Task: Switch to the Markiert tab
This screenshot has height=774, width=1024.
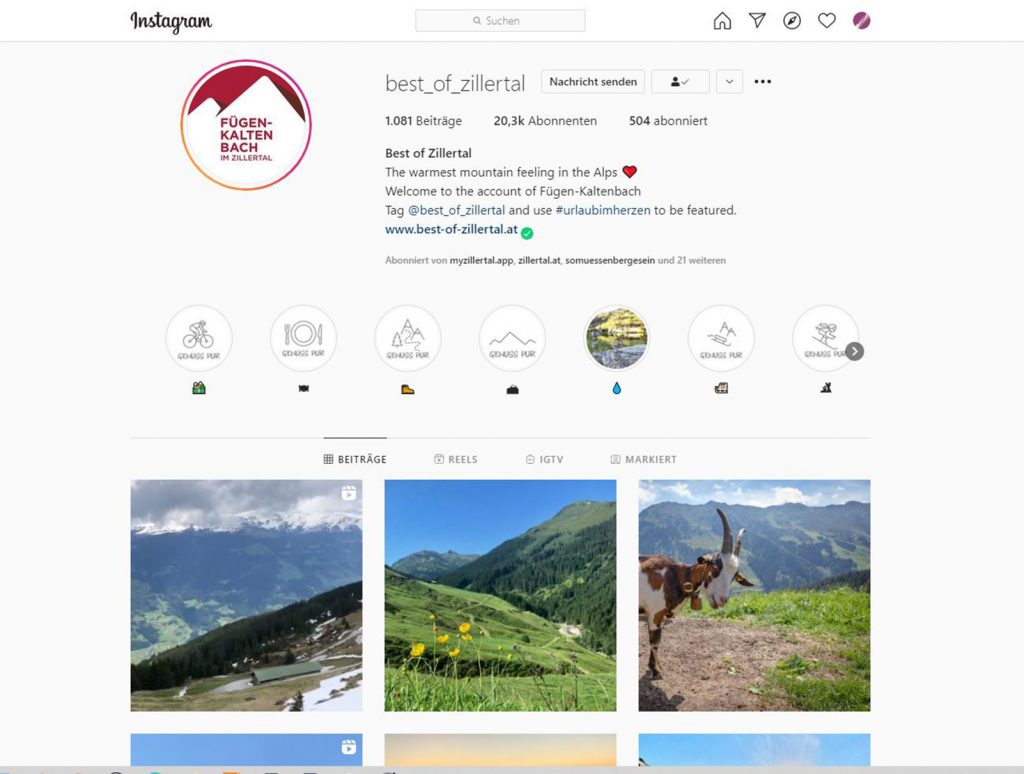Action: tap(643, 460)
